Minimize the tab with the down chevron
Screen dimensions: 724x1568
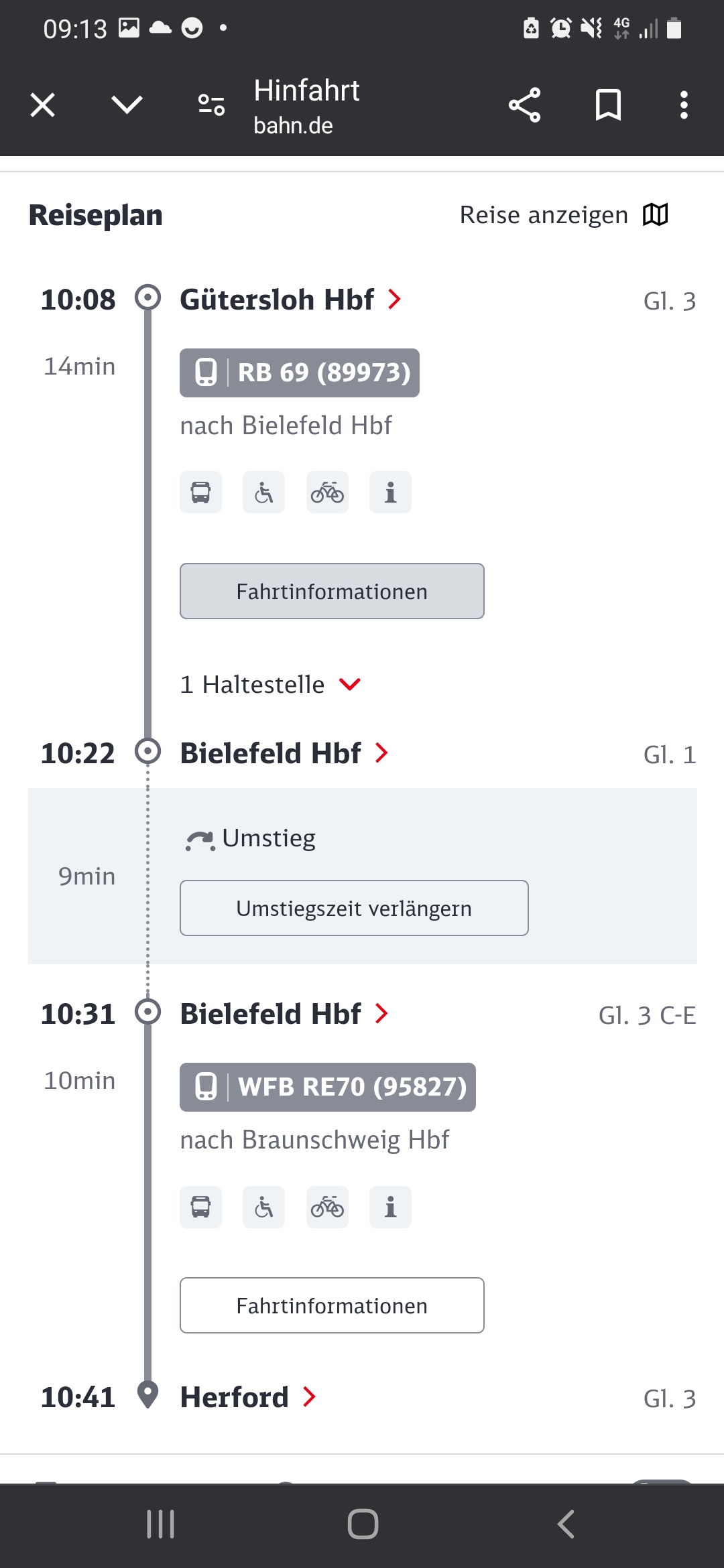127,105
